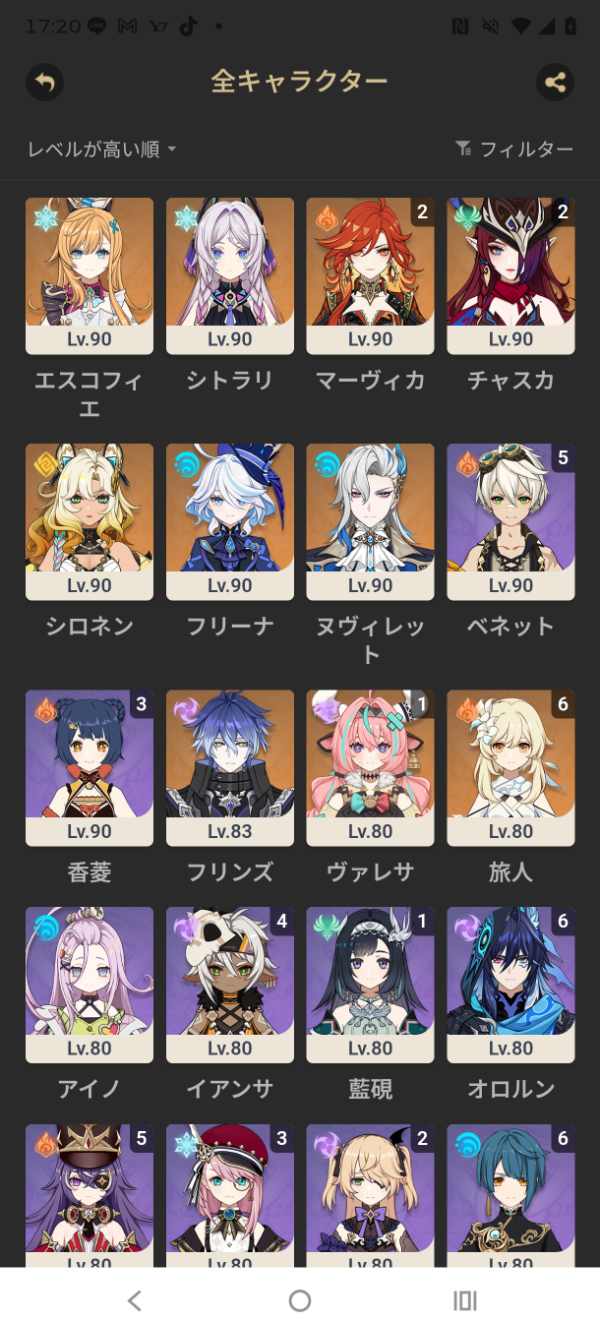Open the フィルター filter options
600x1333 pixels.
[x=515, y=149]
